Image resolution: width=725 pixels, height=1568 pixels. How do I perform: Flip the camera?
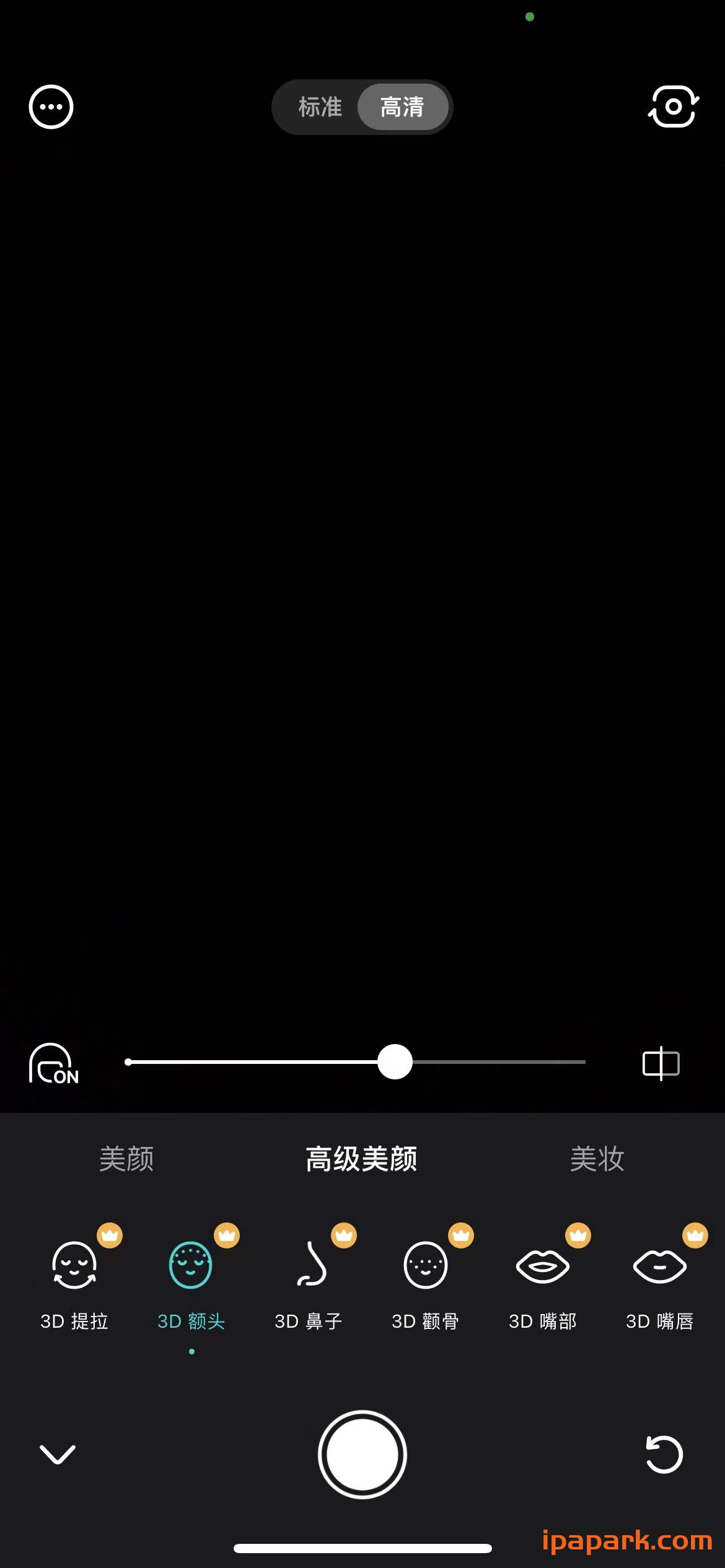click(674, 107)
